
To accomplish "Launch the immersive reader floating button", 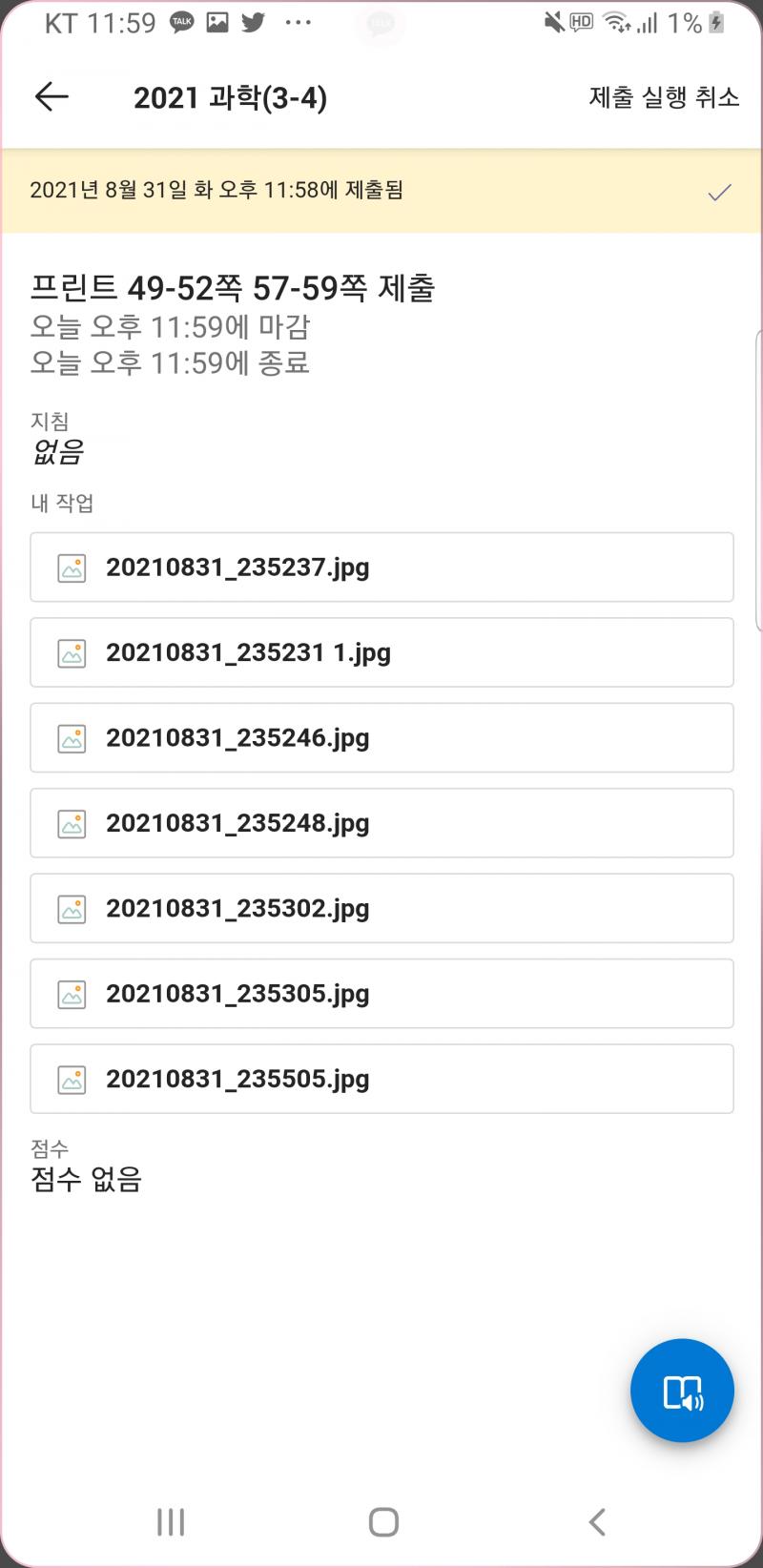I will [682, 1391].
